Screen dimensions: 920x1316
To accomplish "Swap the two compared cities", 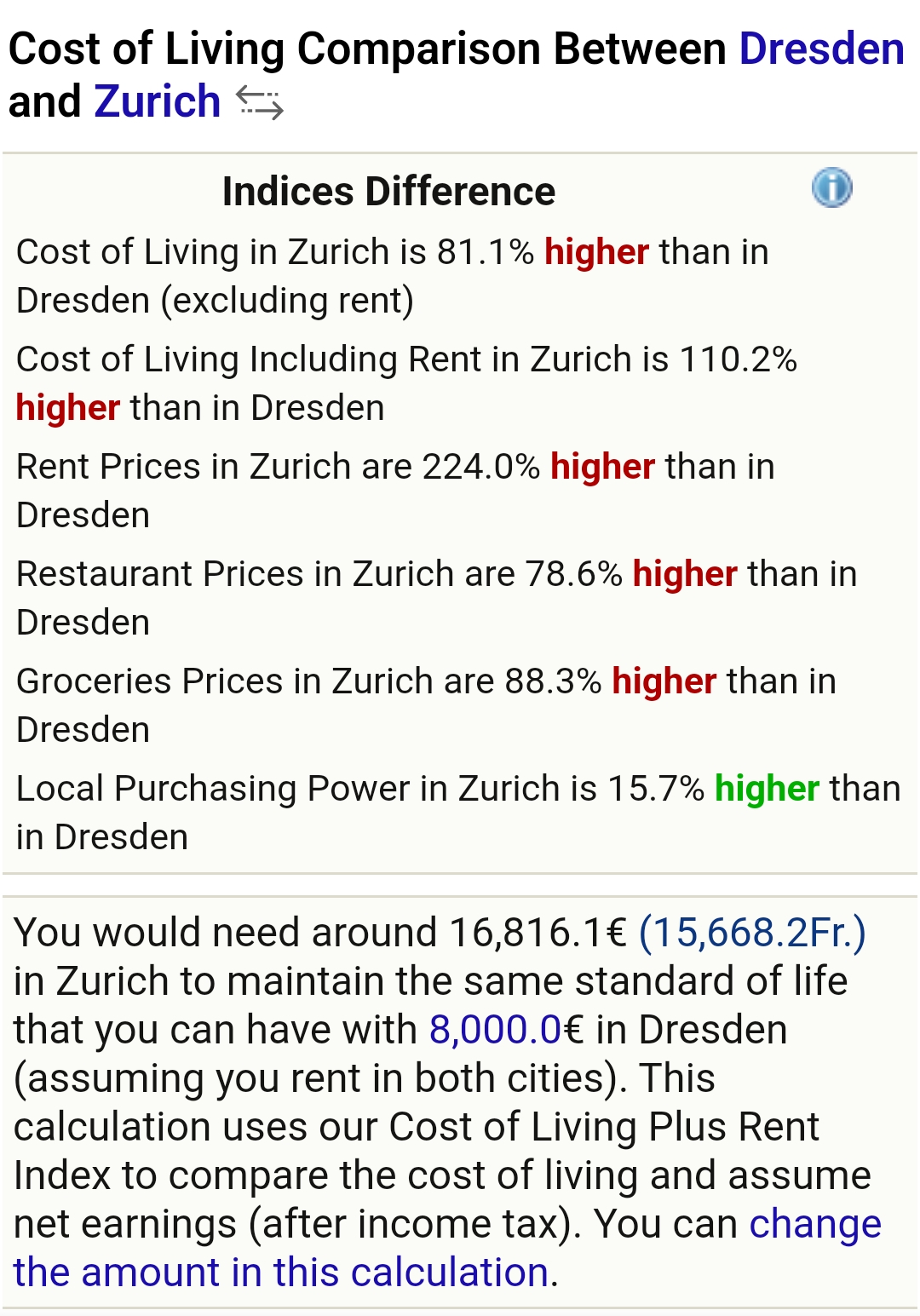I will 260,102.
